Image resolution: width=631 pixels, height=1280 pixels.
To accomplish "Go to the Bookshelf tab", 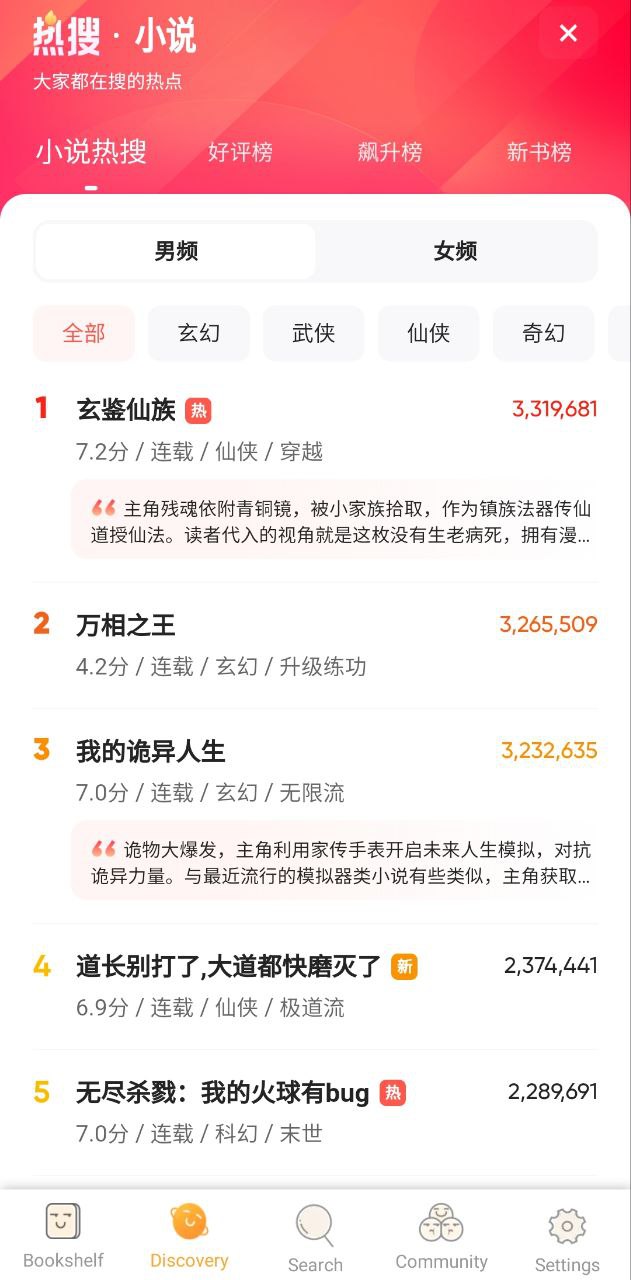I will click(63, 1235).
